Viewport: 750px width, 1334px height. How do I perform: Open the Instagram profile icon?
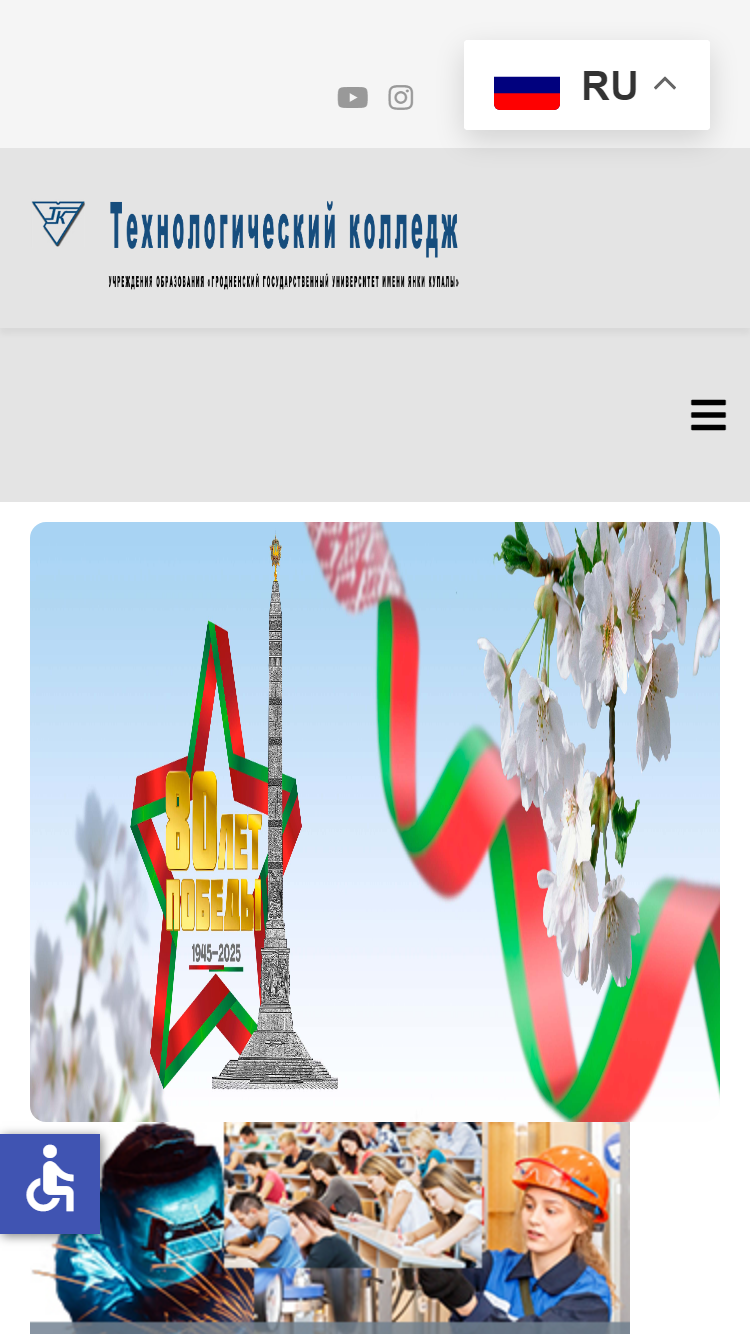click(401, 97)
